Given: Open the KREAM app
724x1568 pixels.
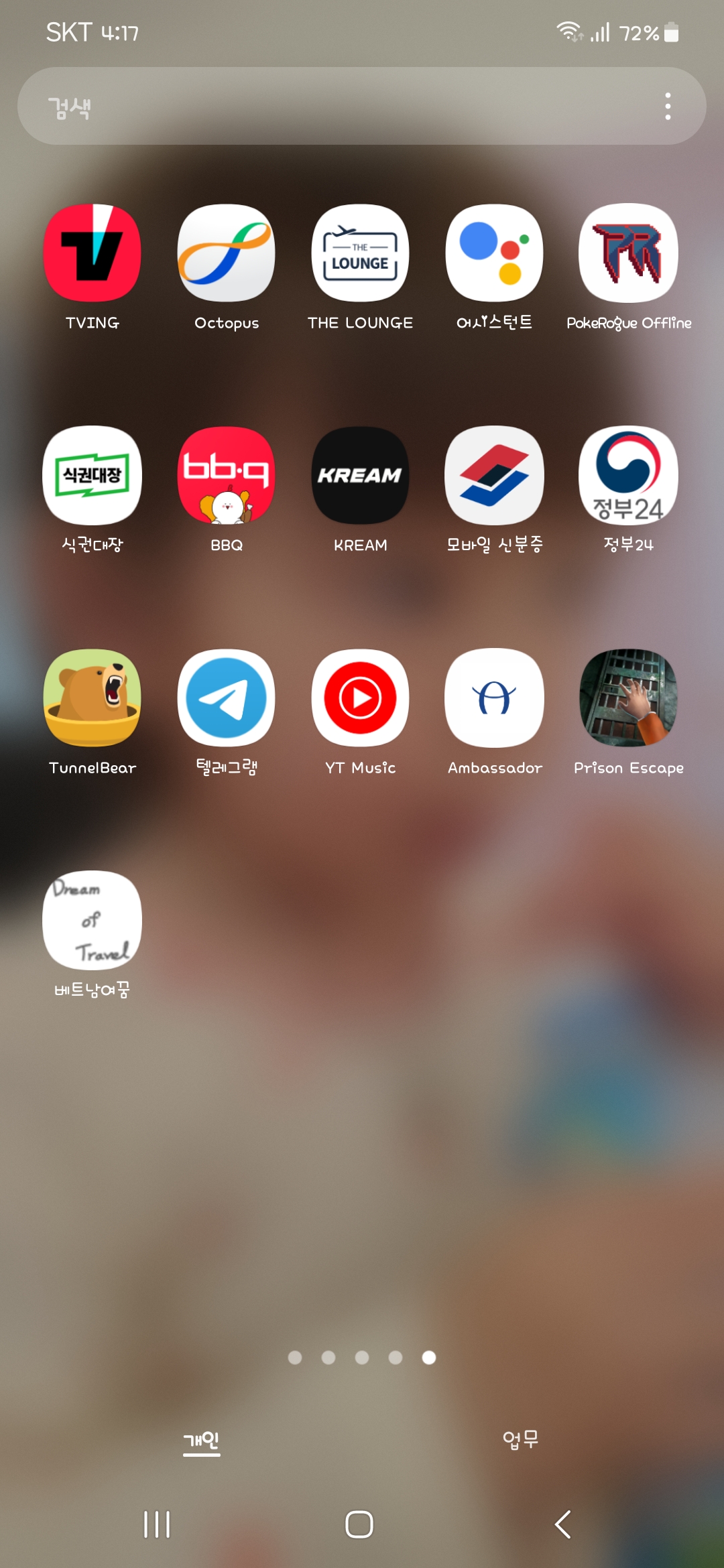Looking at the screenshot, I should coord(361,476).
